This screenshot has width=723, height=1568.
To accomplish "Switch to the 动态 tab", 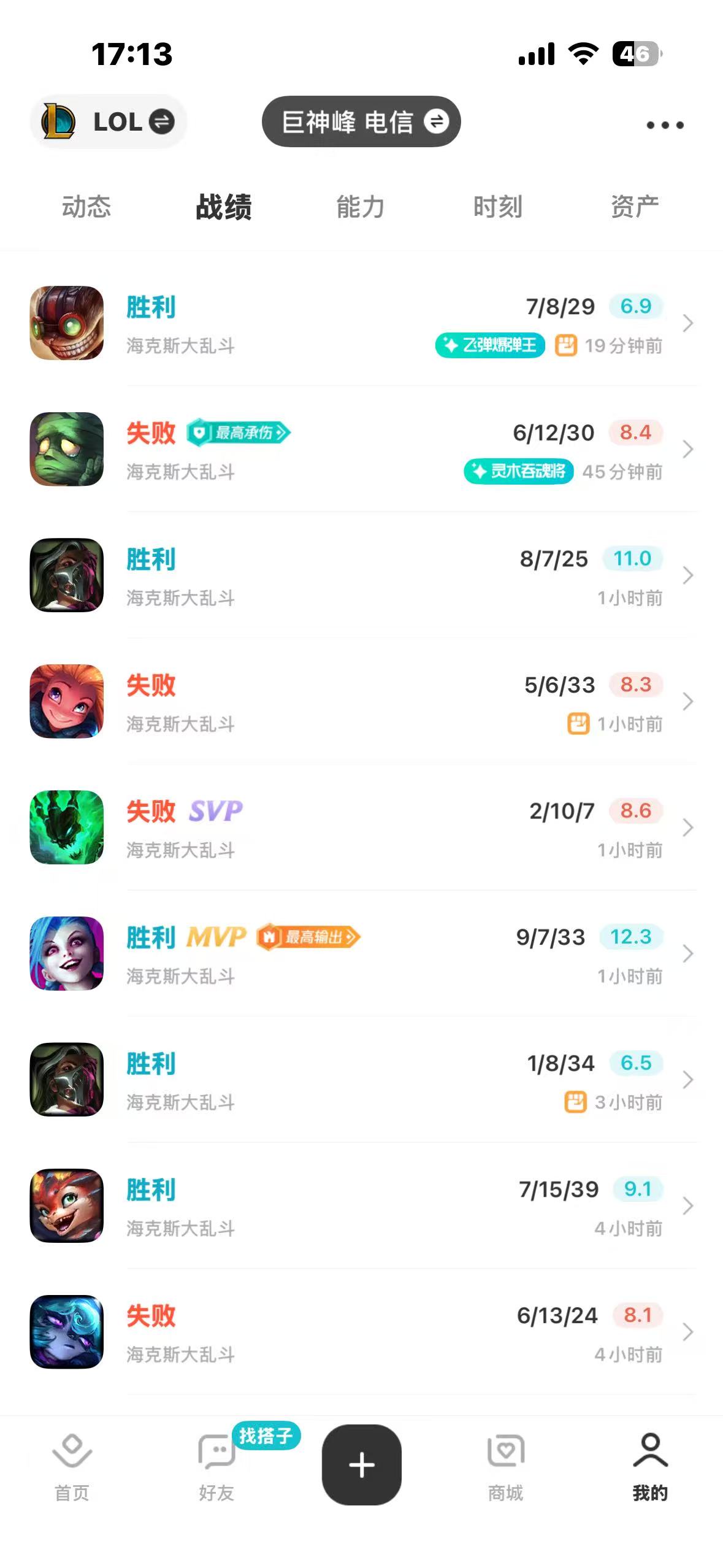I will point(86,207).
